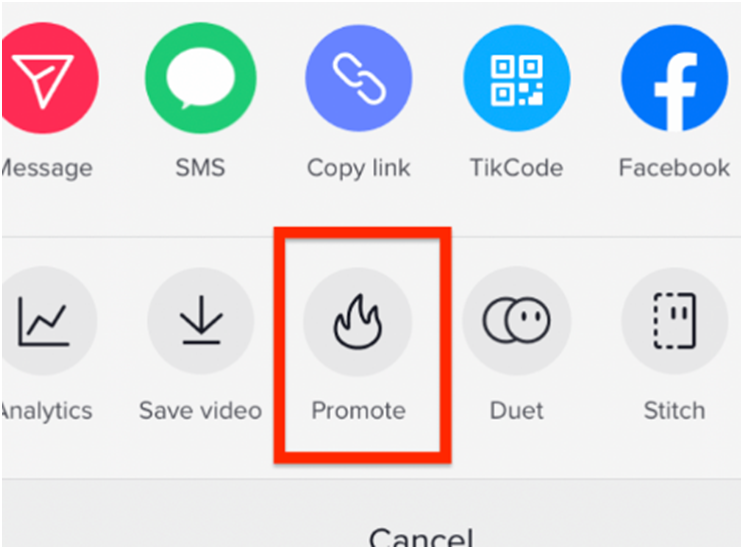
Task: Cancel the share sheet
Action: (x=420, y=535)
